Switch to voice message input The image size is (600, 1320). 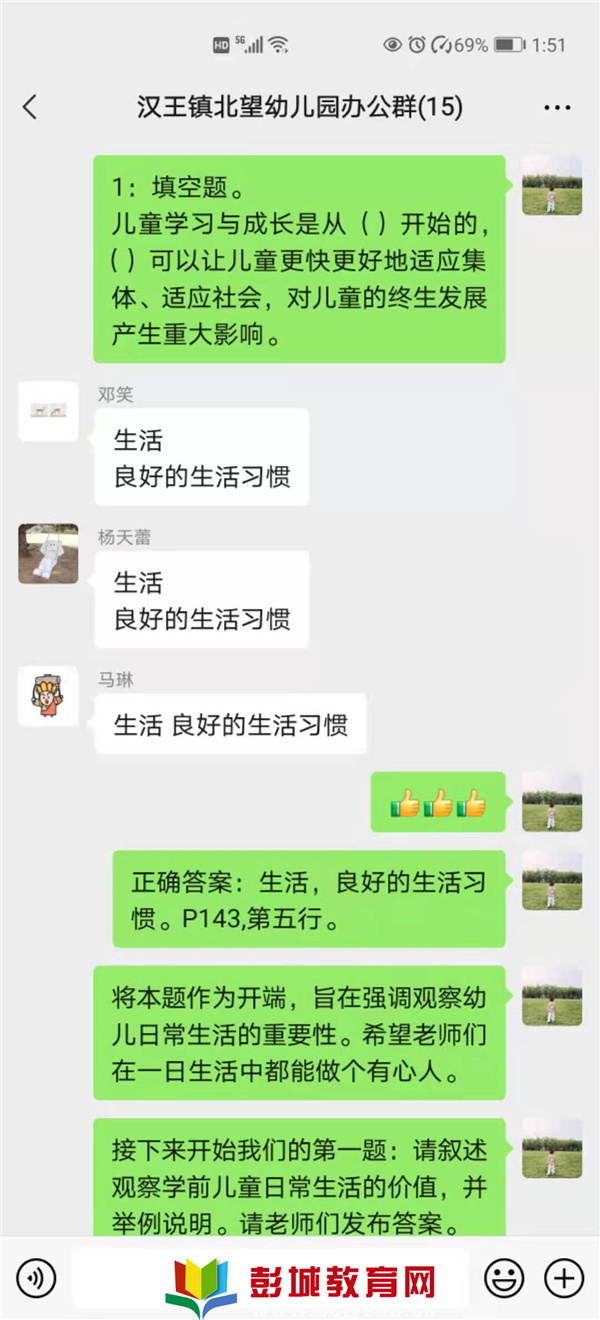[37, 1277]
